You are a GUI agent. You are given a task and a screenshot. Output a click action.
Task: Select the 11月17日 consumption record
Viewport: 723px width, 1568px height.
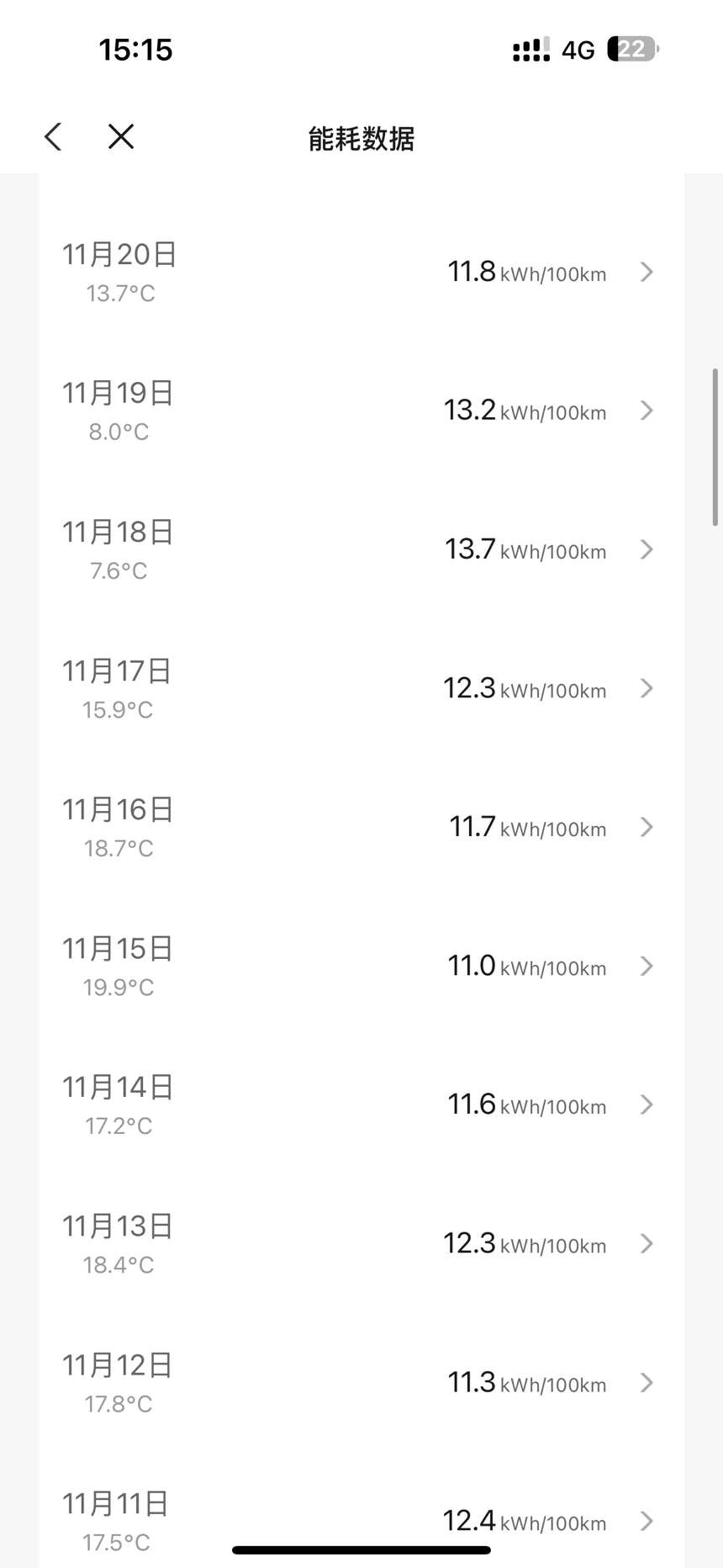[x=361, y=688]
